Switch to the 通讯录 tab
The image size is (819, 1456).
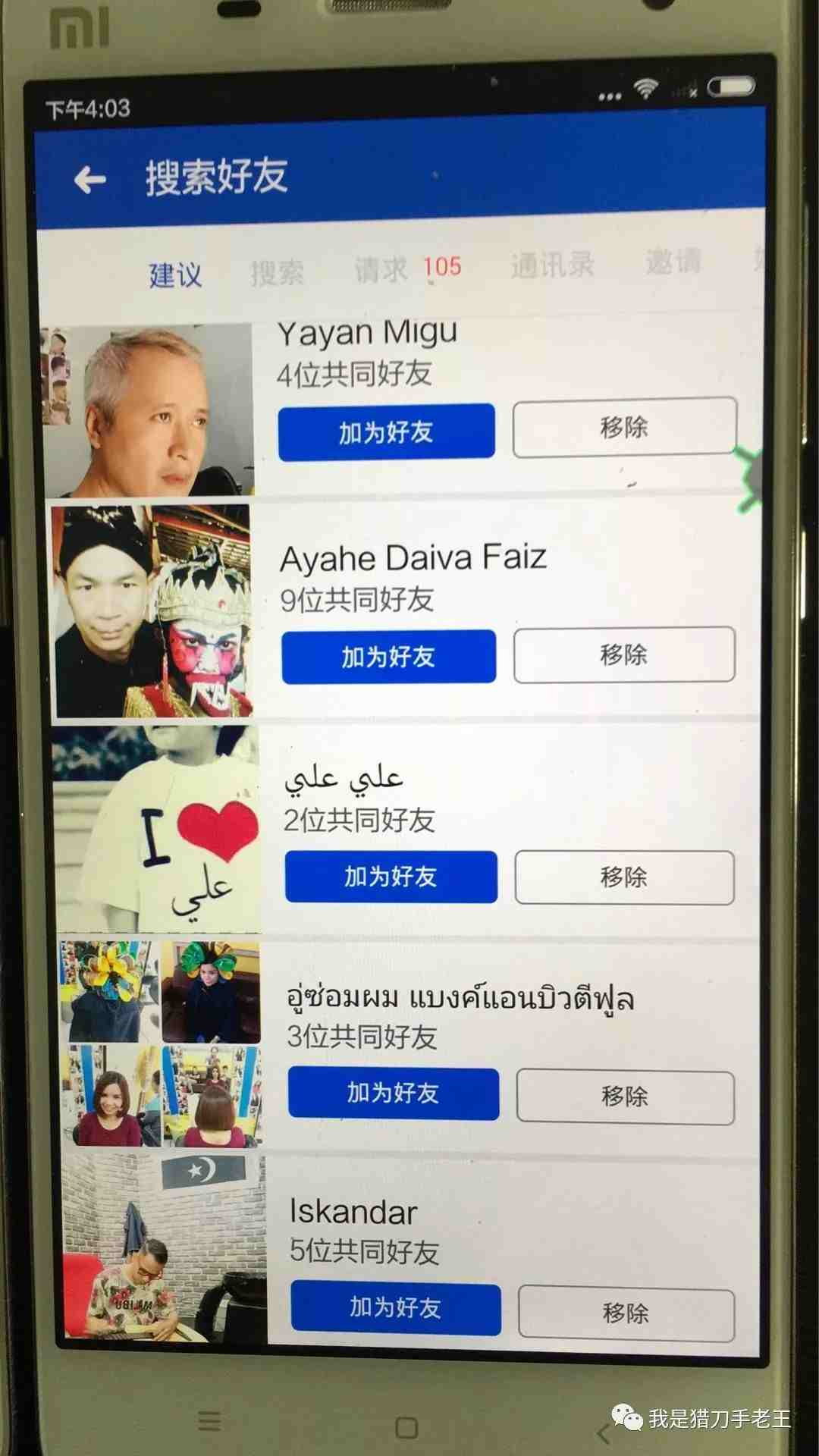point(552,265)
